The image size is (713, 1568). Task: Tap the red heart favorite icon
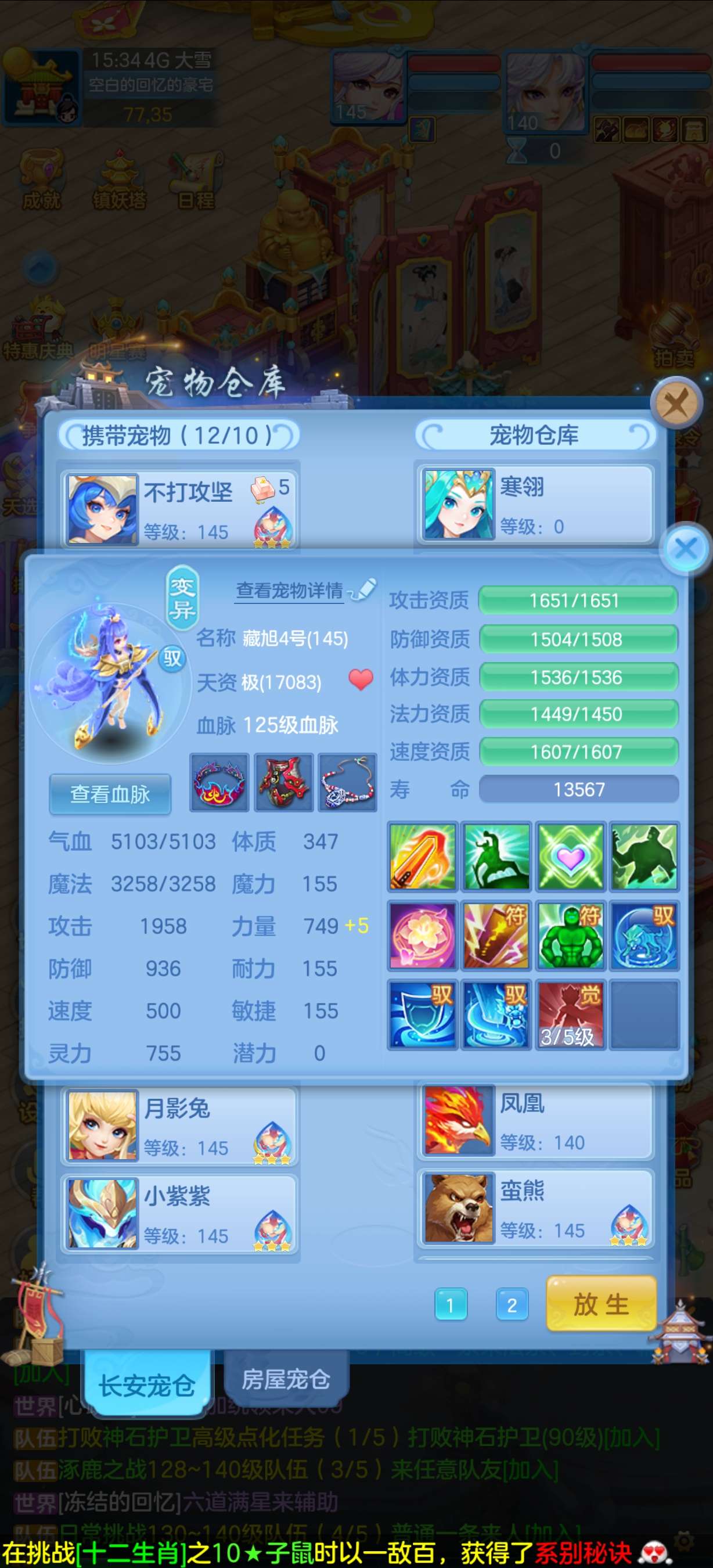[x=361, y=679]
